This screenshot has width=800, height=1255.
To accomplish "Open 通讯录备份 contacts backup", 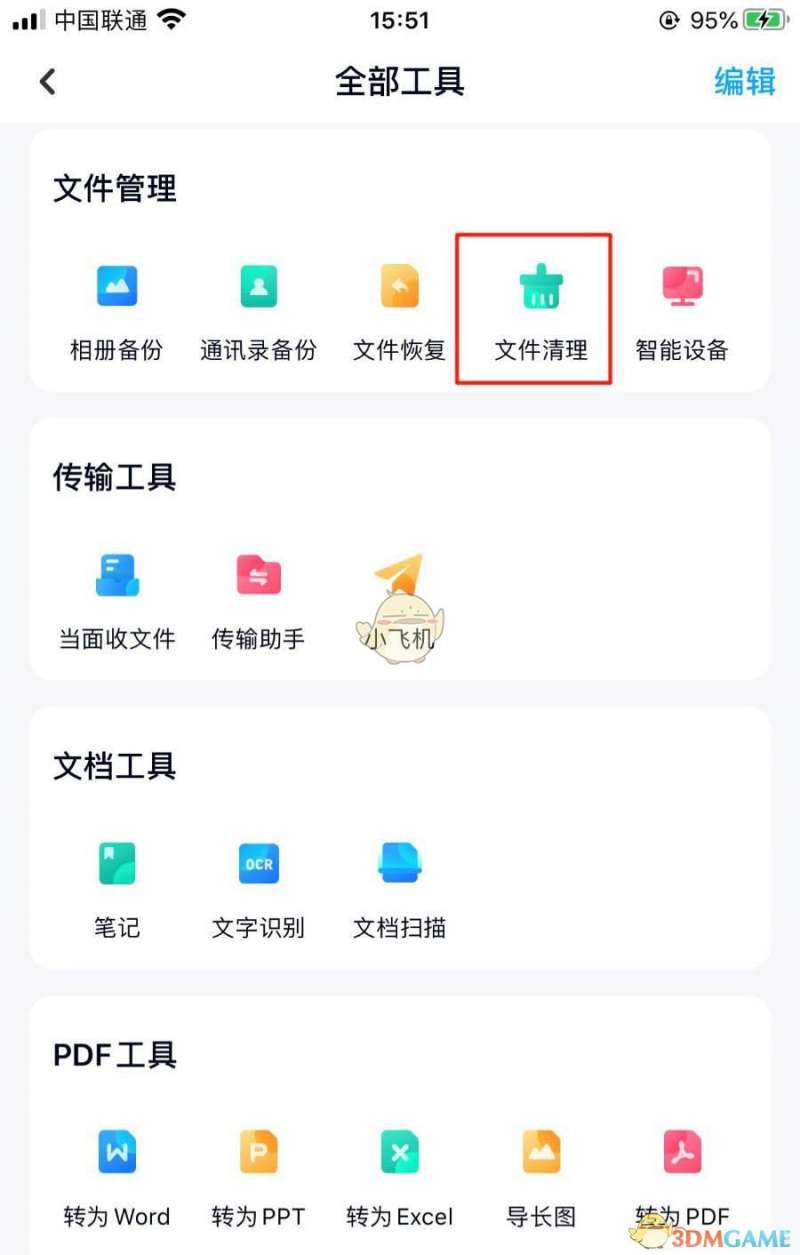I will tap(258, 308).
